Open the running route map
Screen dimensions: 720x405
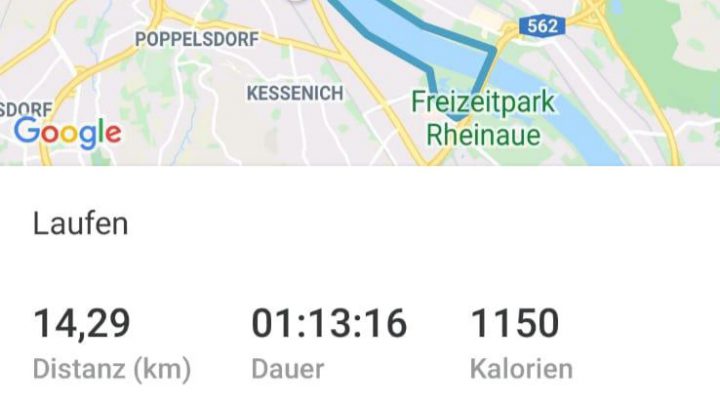click(360, 82)
